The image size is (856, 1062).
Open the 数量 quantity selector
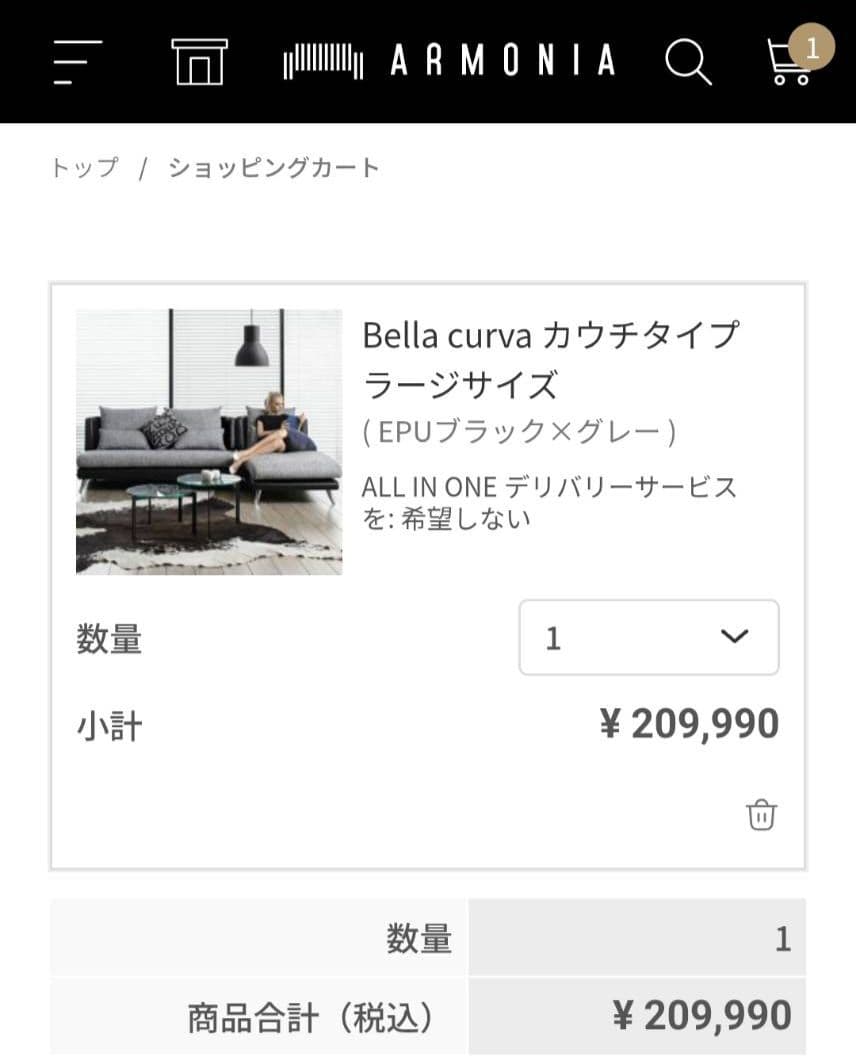(648, 637)
